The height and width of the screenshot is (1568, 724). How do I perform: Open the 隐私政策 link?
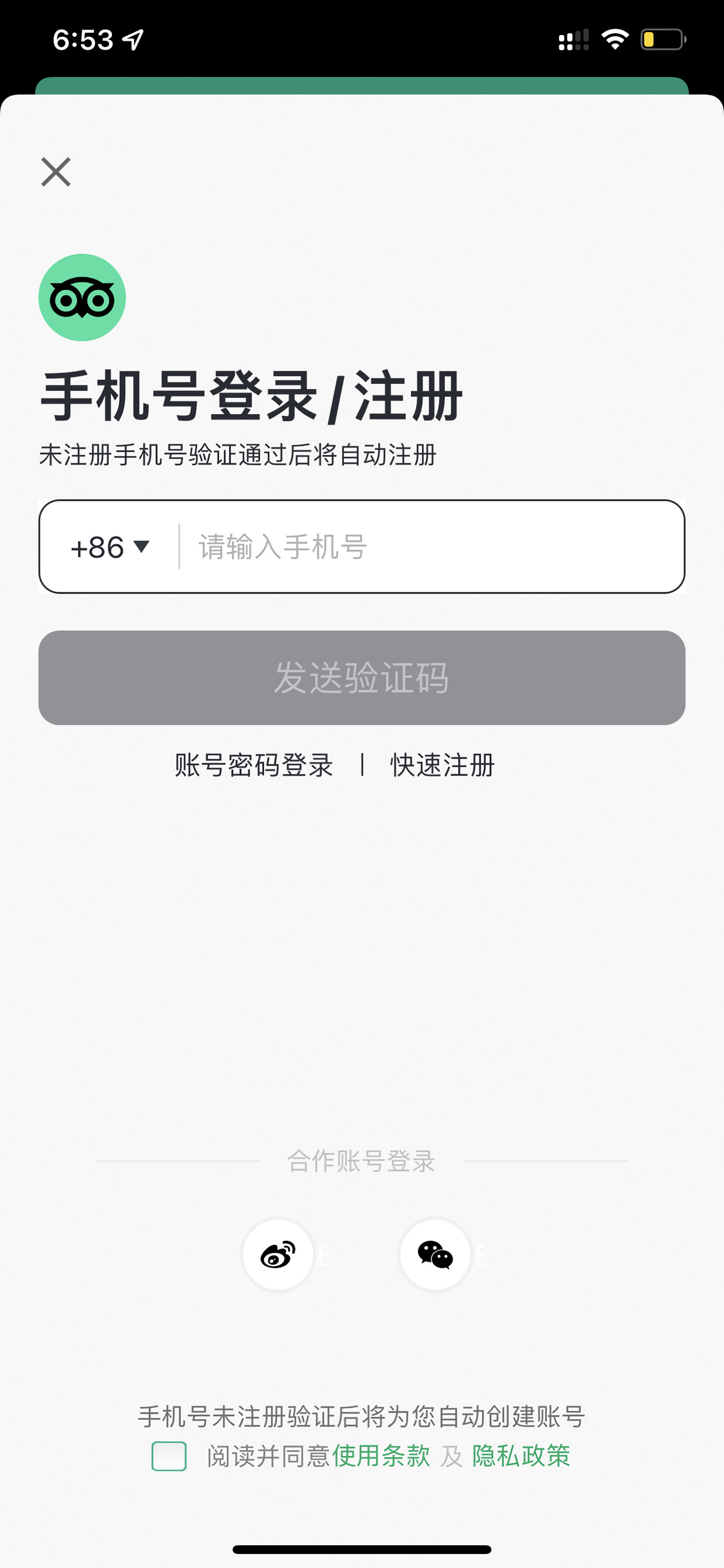[x=521, y=1456]
